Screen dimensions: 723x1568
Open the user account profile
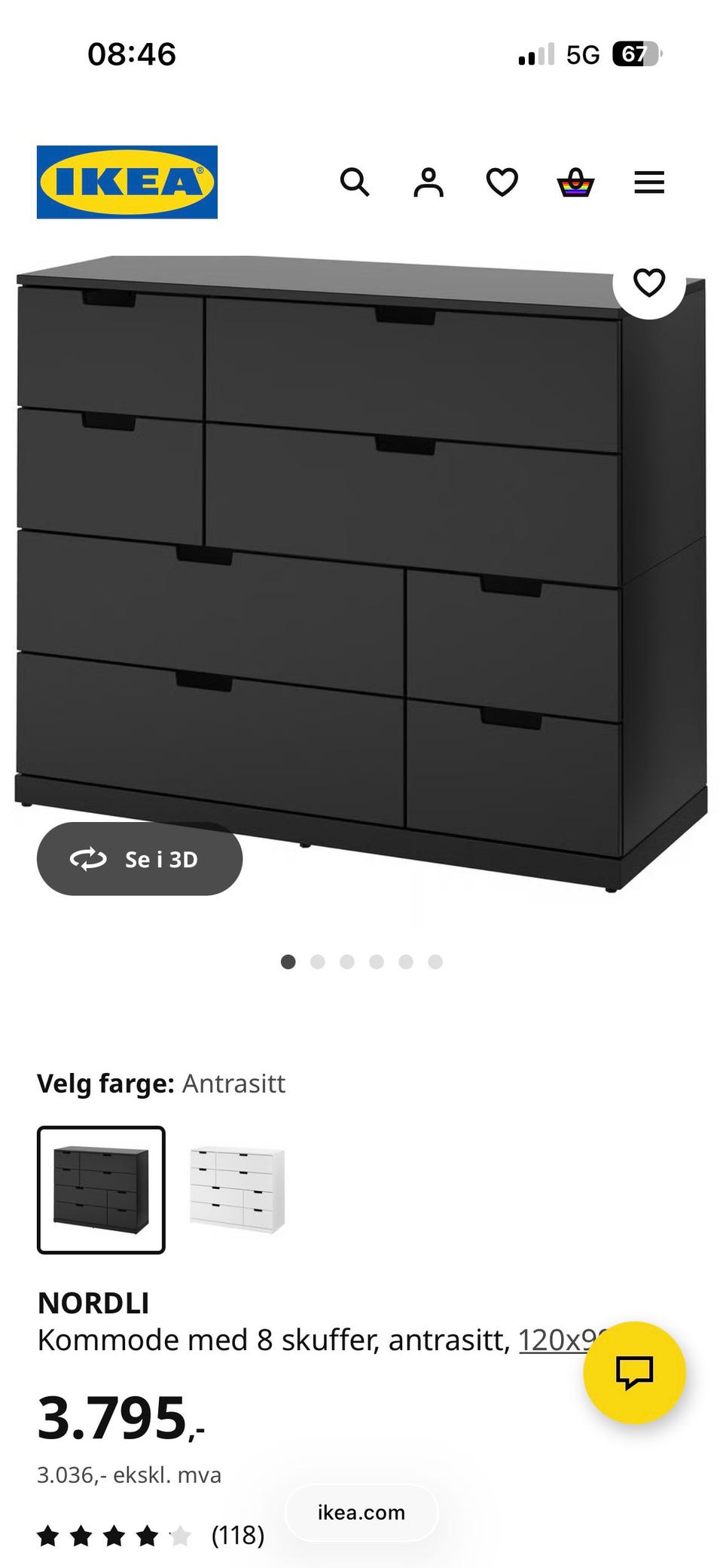pyautogui.click(x=428, y=182)
